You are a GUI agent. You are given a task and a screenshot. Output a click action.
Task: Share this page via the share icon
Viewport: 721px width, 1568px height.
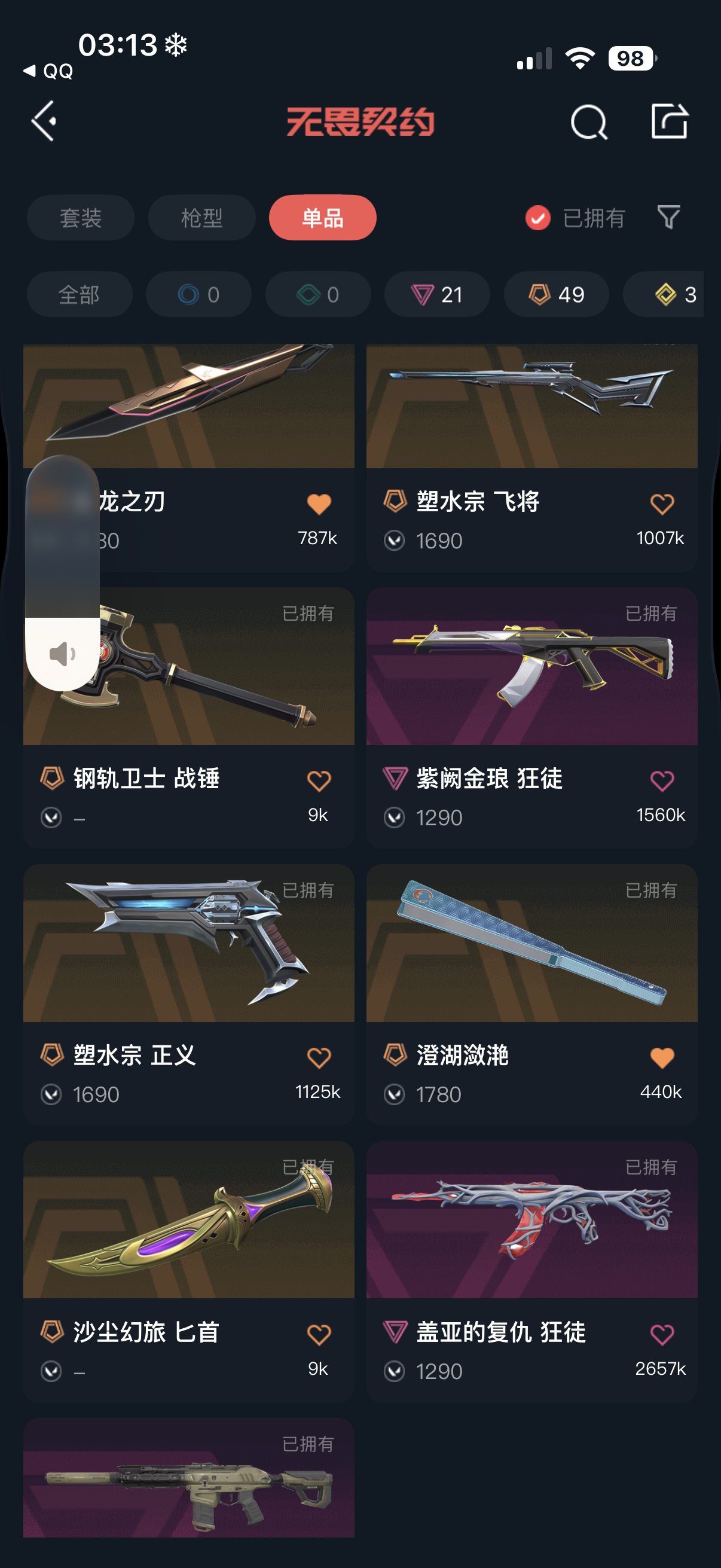pos(669,121)
